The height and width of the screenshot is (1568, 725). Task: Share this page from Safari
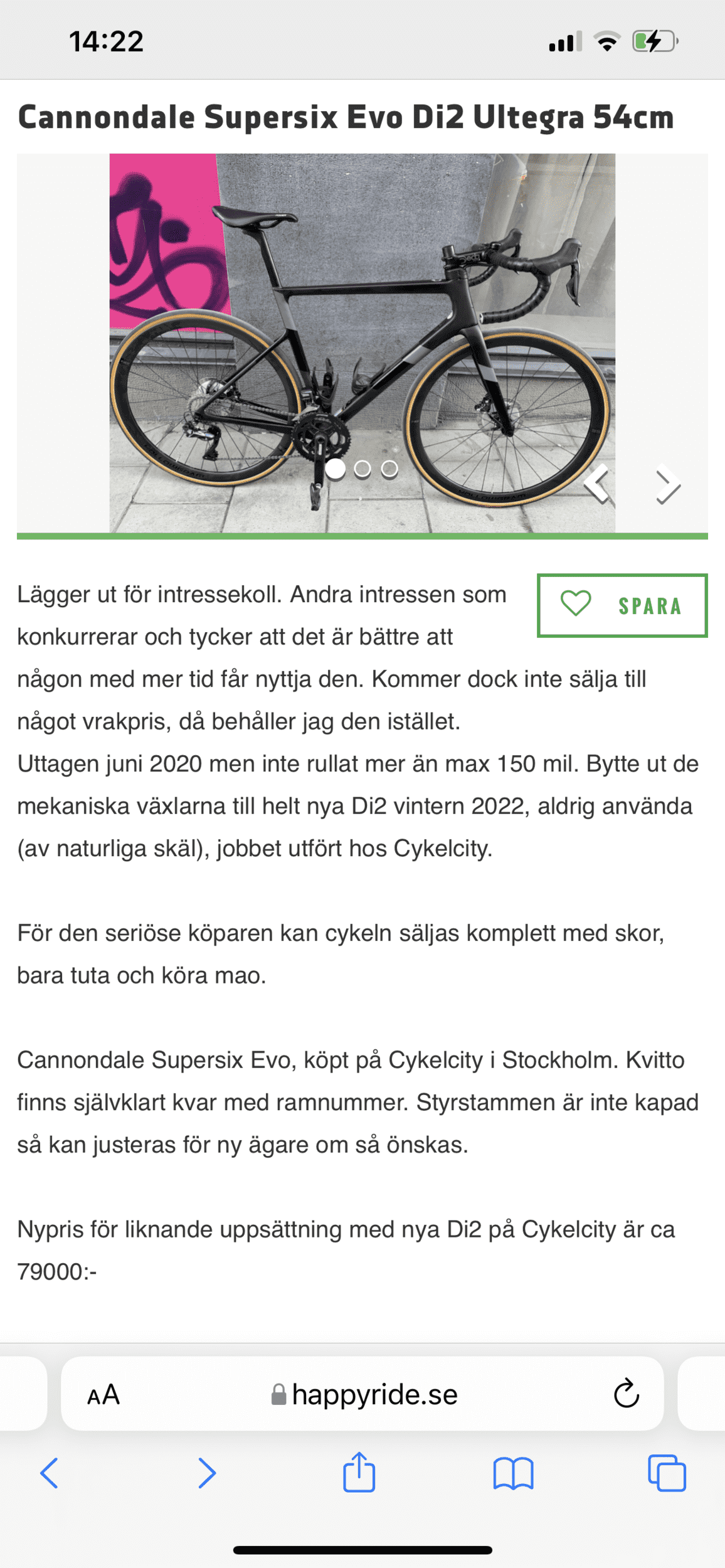(359, 1472)
